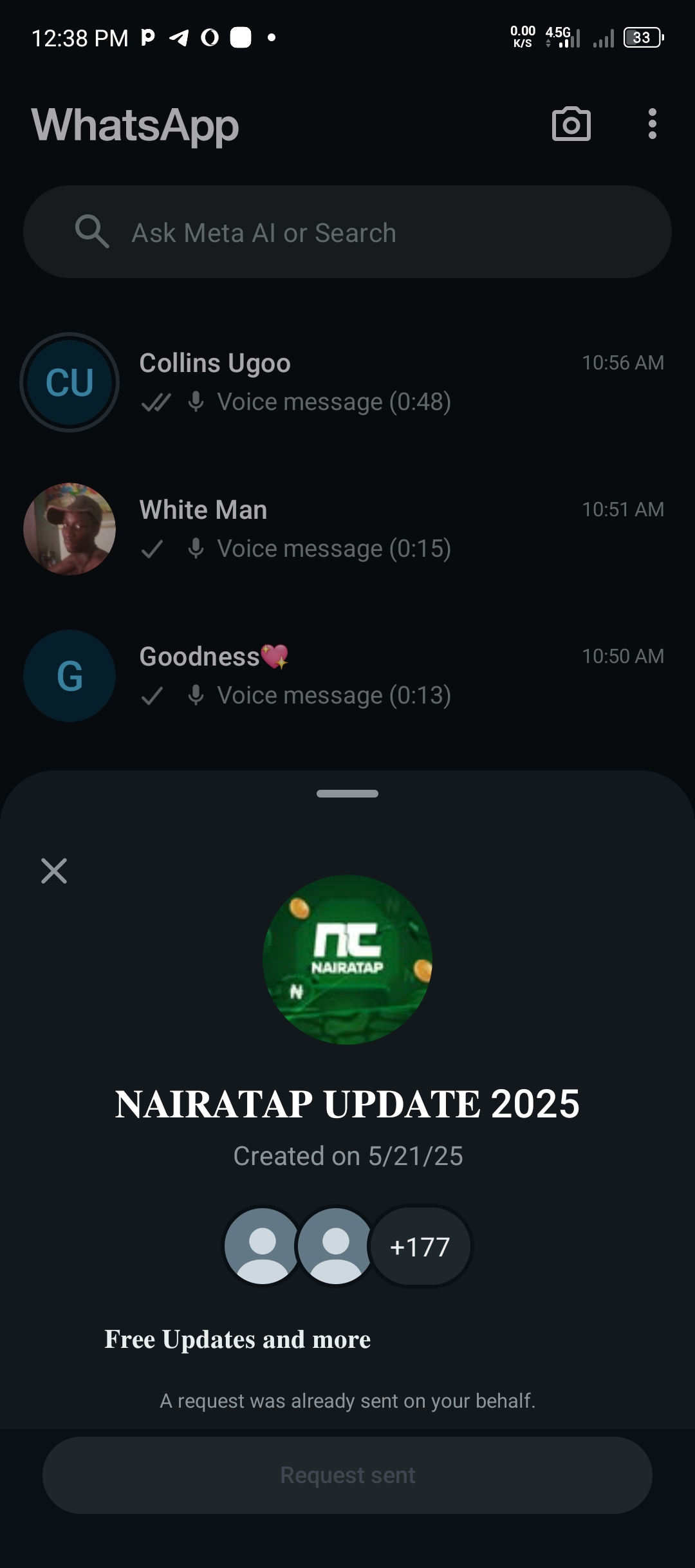Open the camera from the top bar
Screen dimensions: 695x1568
571,124
